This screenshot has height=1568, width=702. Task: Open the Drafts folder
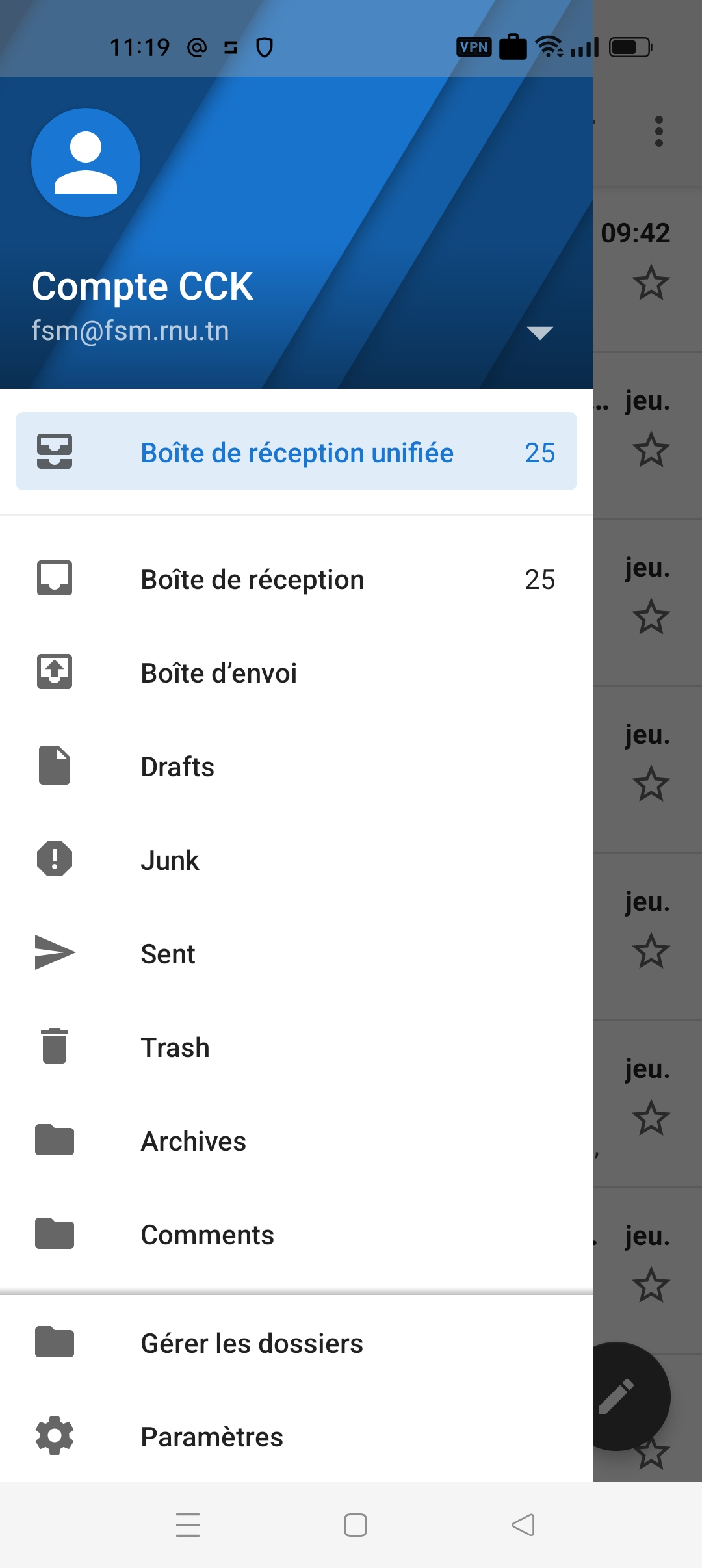[x=296, y=766]
